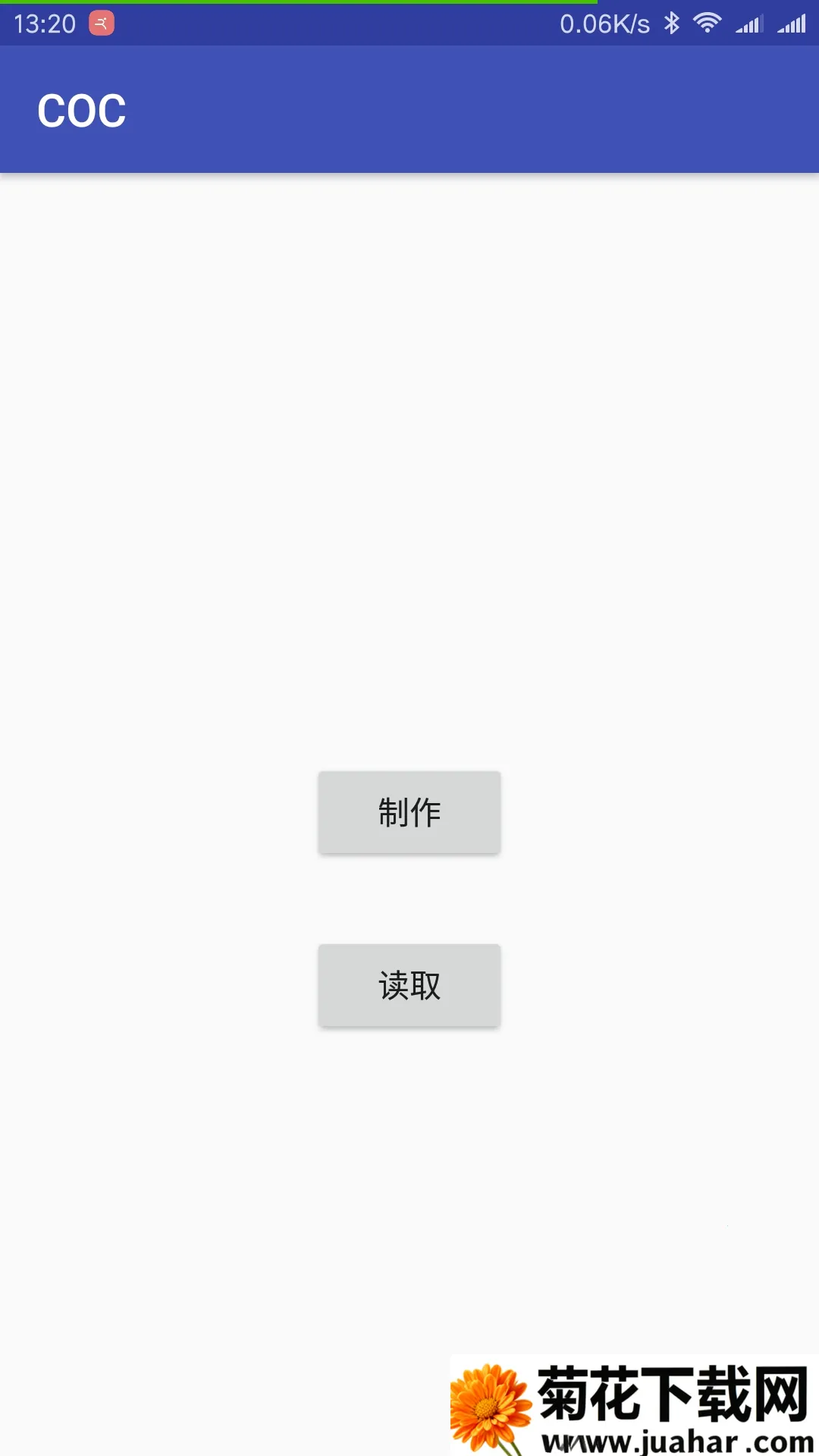
Task: Click the pink notification badge next to clock
Action: point(99,24)
